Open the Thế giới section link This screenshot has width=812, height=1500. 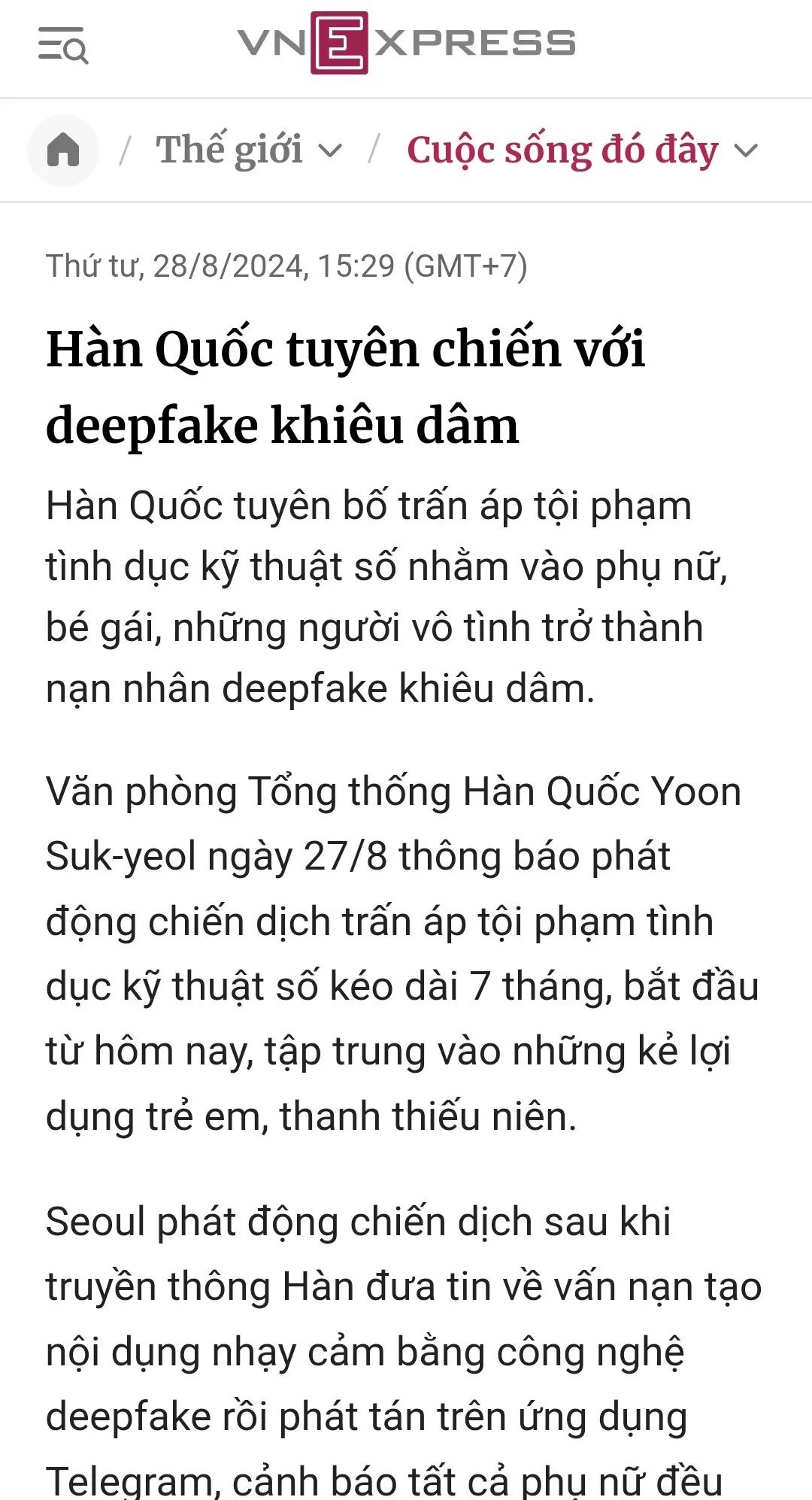pos(229,150)
